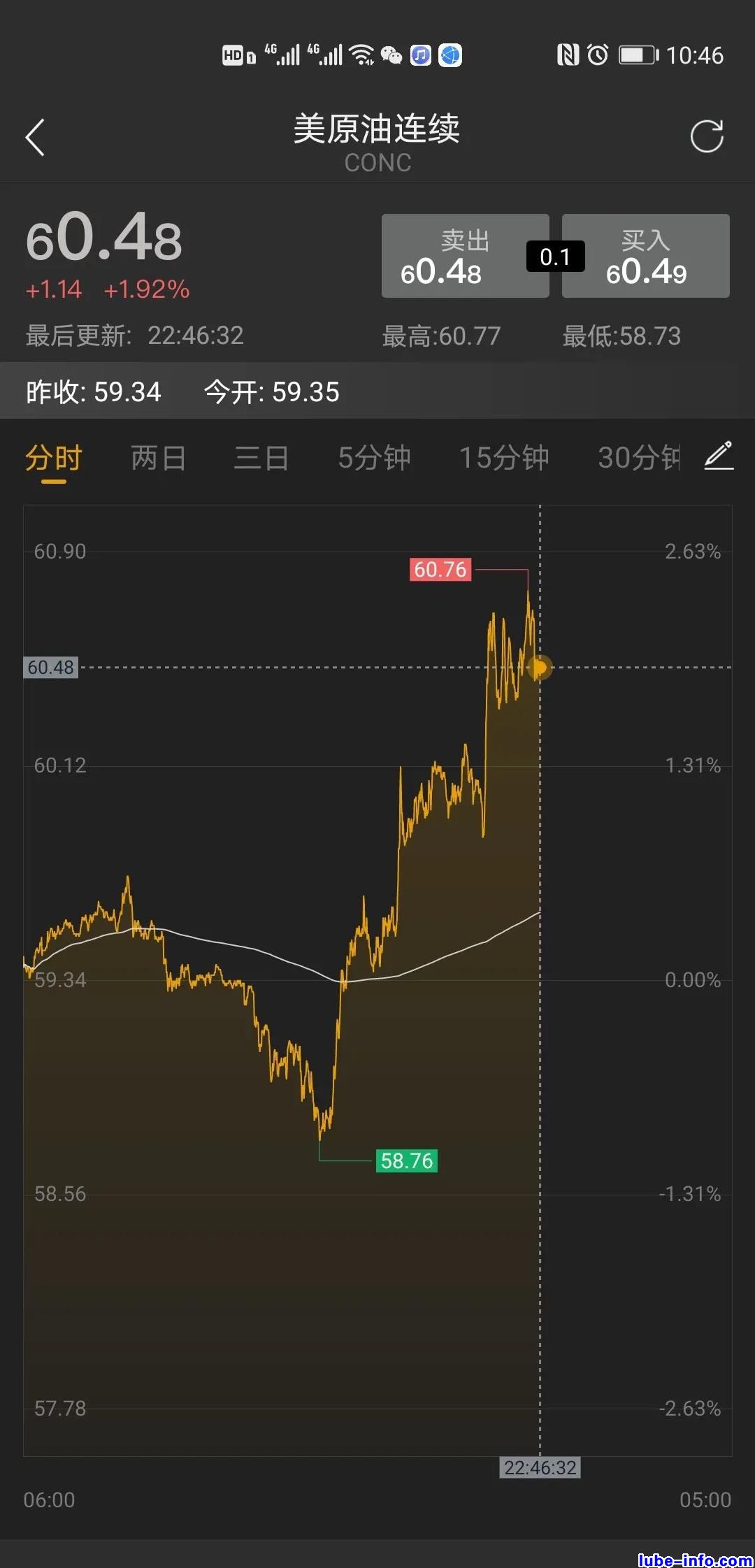
Task: Switch to the 三日 chart tab
Action: click(261, 459)
